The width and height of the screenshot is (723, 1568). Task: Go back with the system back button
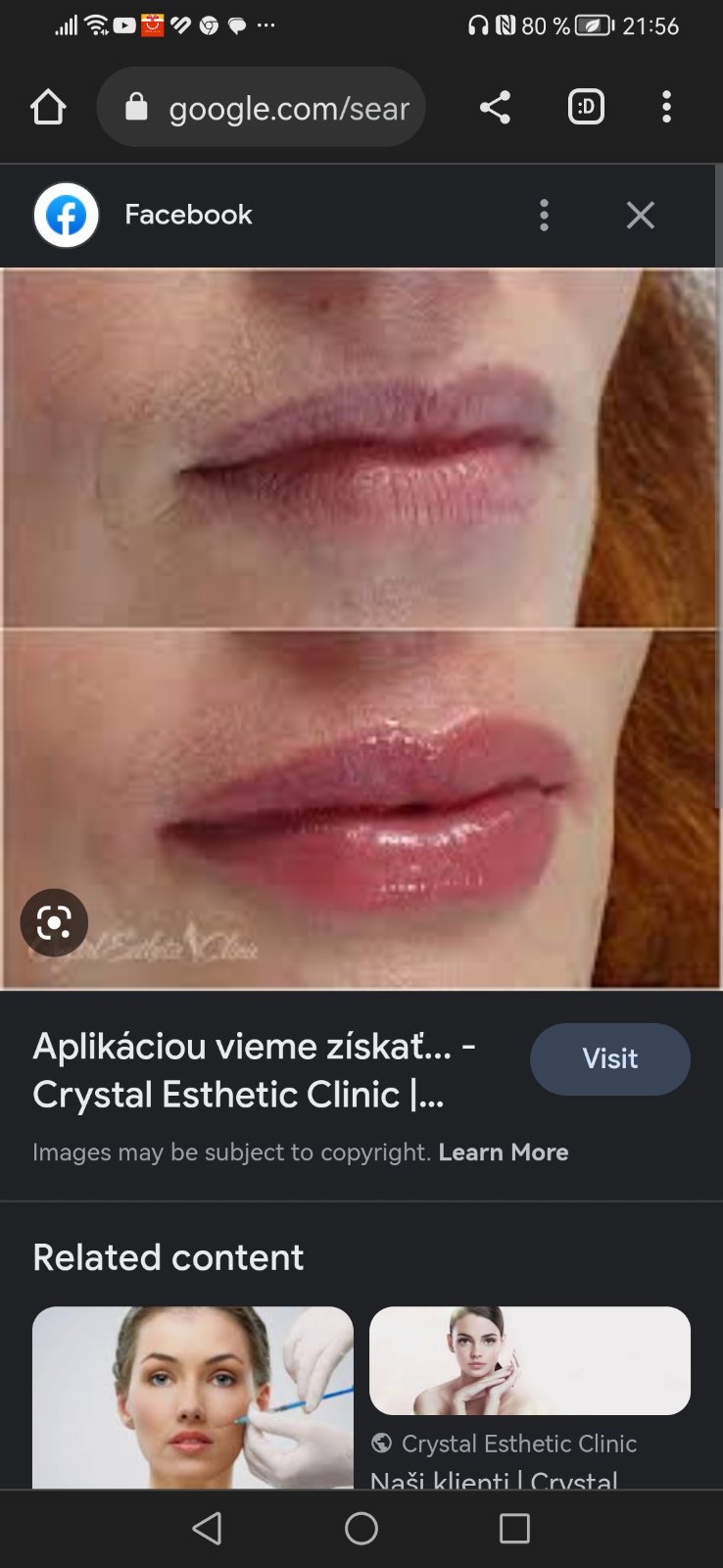[207, 1528]
